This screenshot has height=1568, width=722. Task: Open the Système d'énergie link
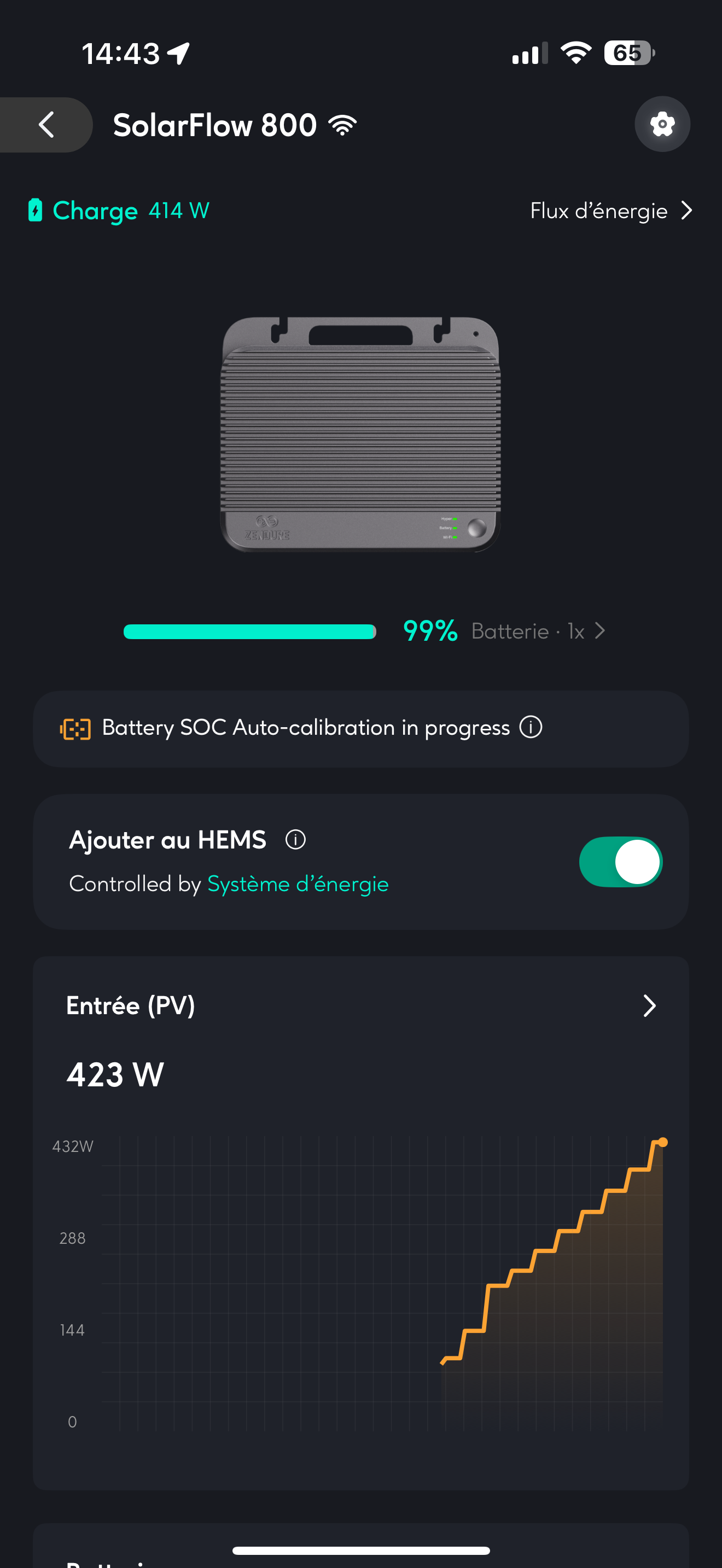(298, 884)
